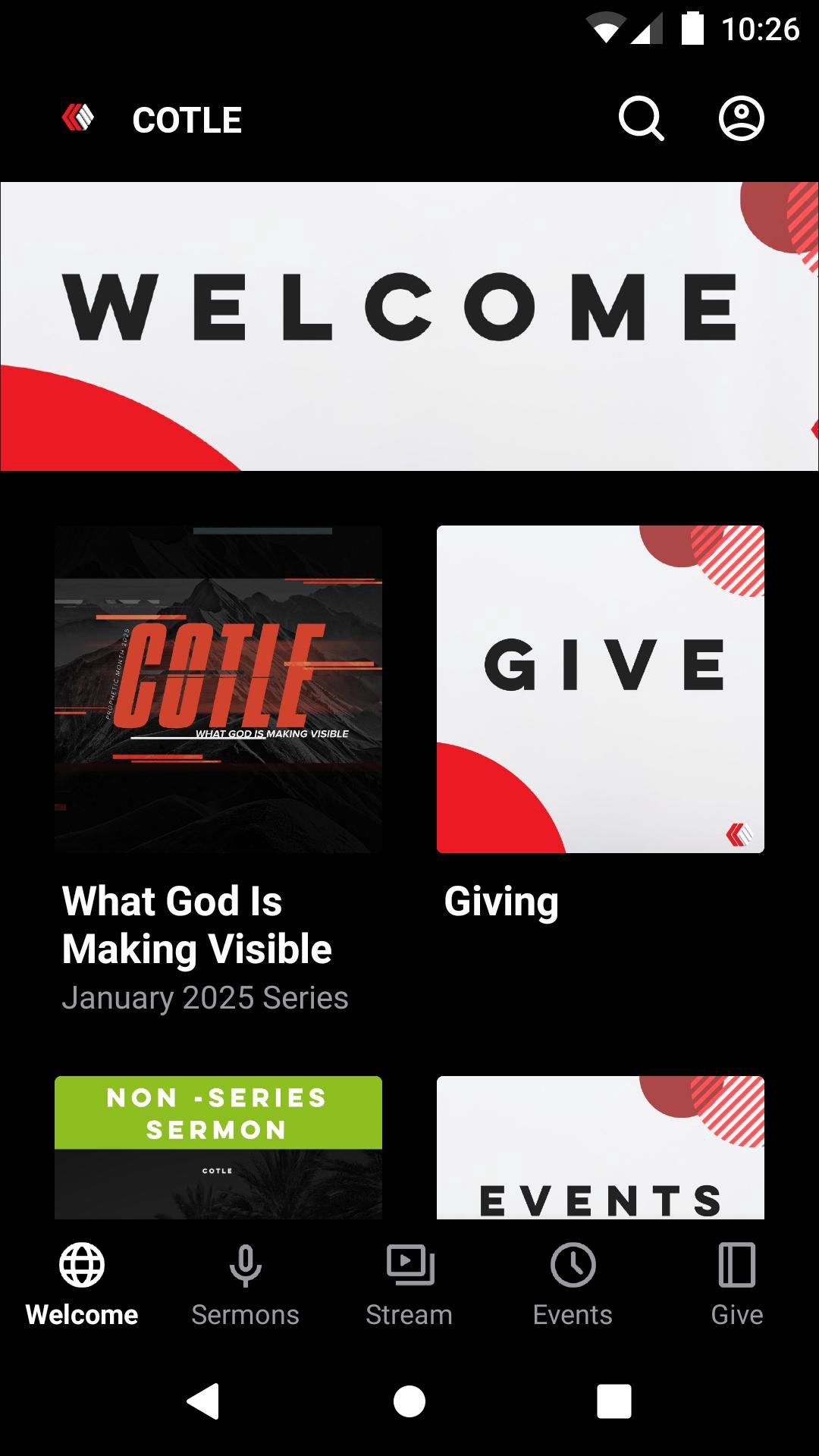
Task: Open the account profile icon
Action: pyautogui.click(x=741, y=119)
